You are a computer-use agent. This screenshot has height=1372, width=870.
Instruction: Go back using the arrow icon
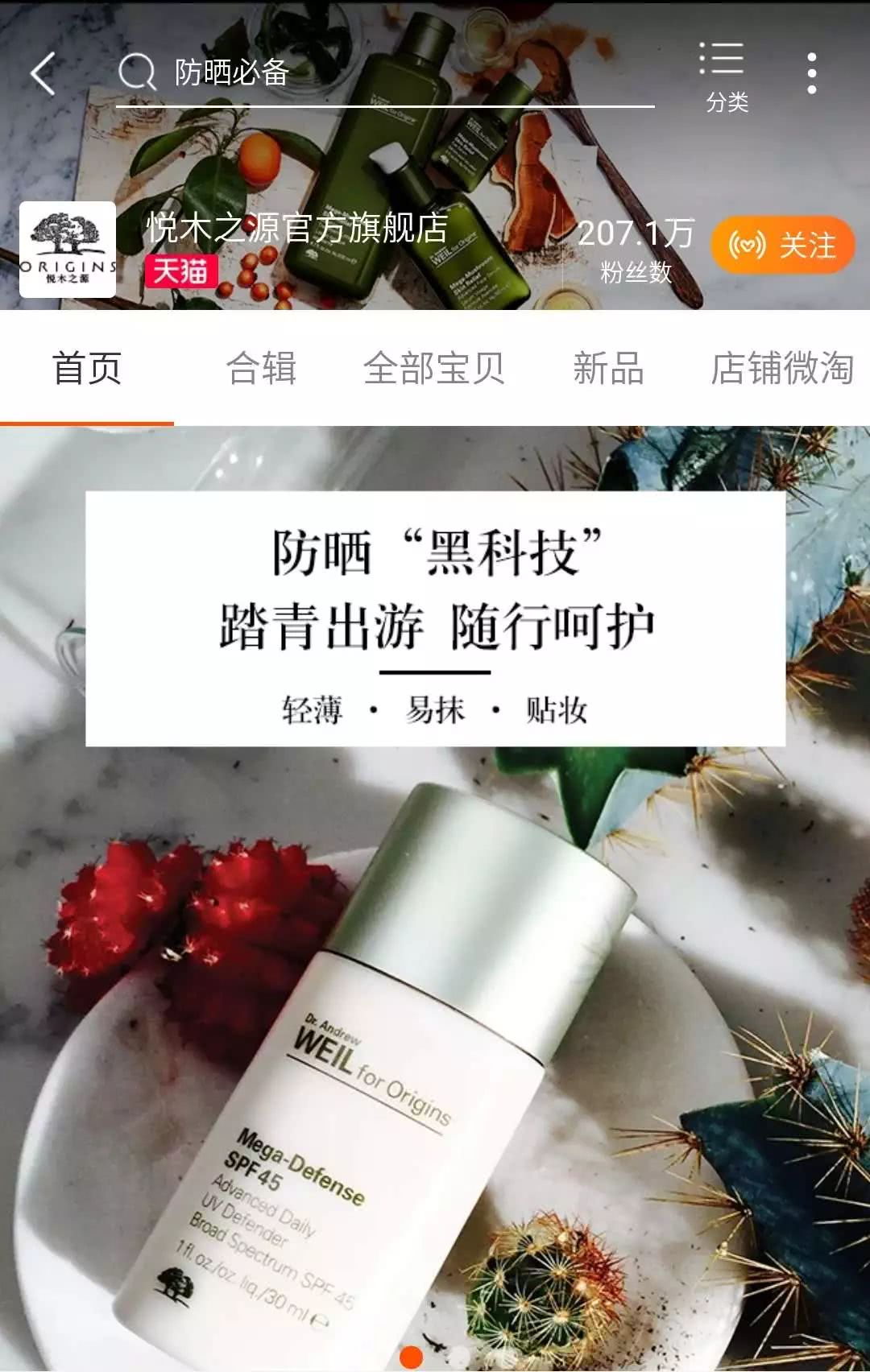pos(43,74)
